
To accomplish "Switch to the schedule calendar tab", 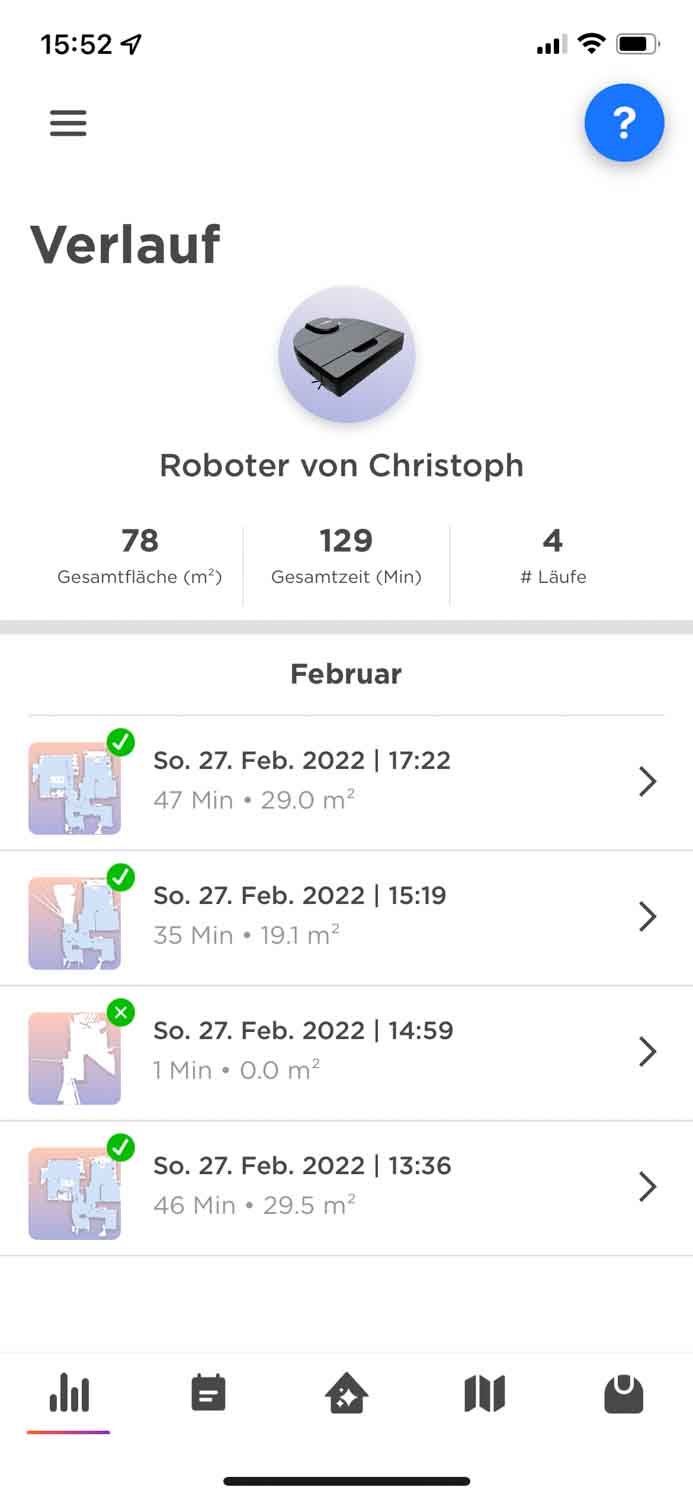I will (208, 1393).
